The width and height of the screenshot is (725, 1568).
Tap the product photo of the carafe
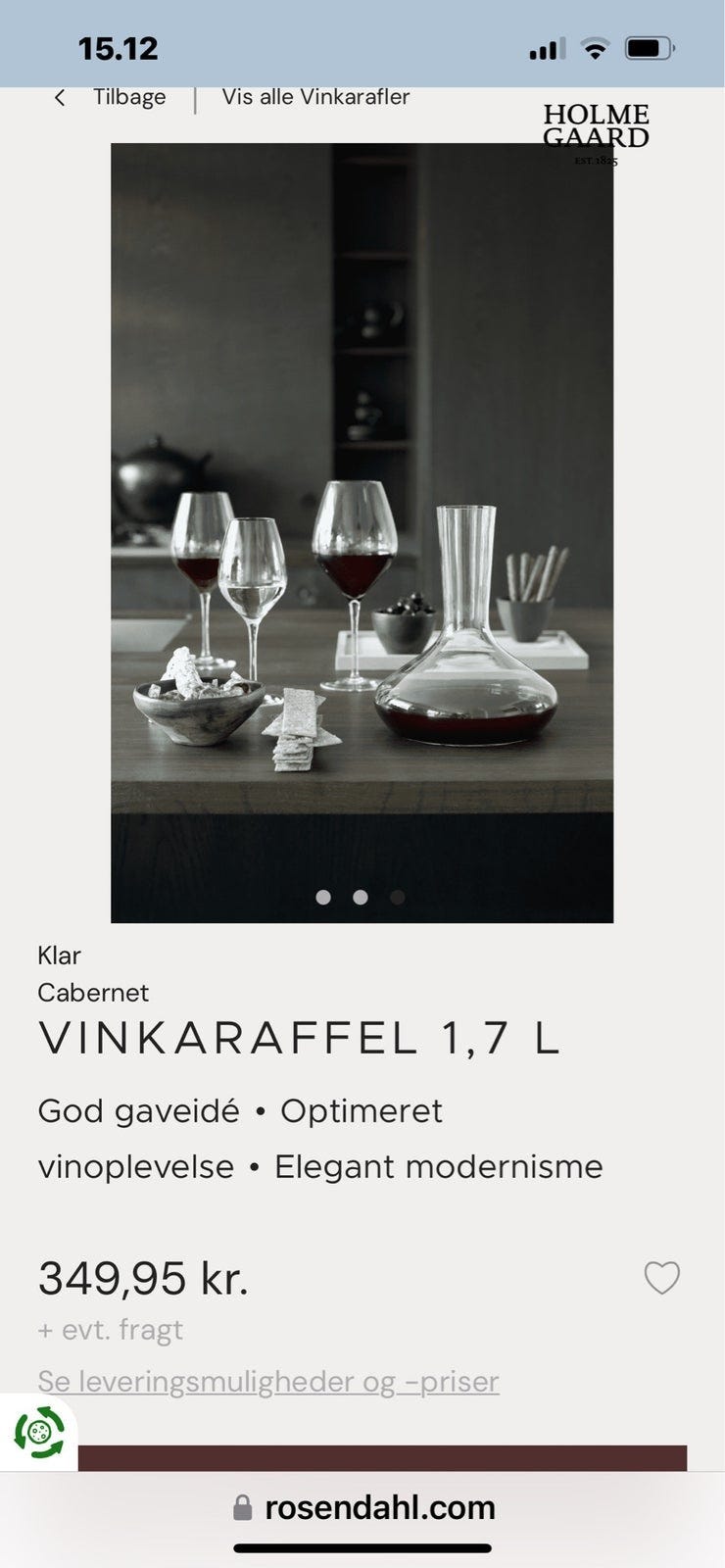pos(362,534)
